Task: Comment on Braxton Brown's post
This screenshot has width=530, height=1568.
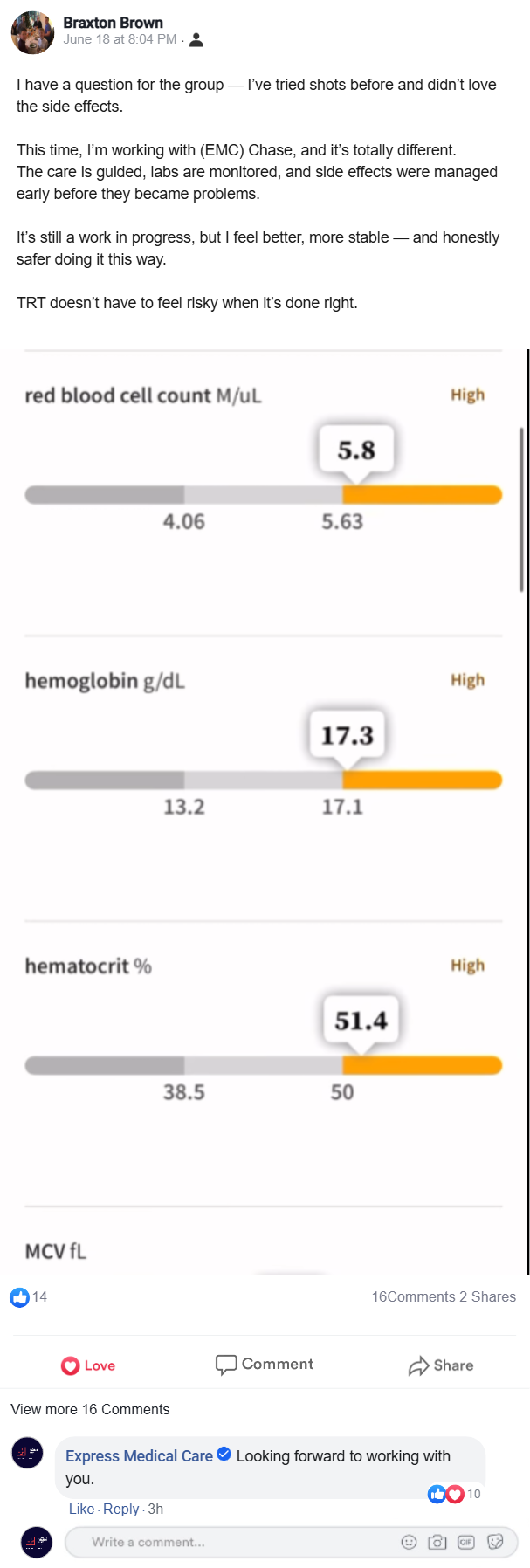Action: [x=265, y=1365]
